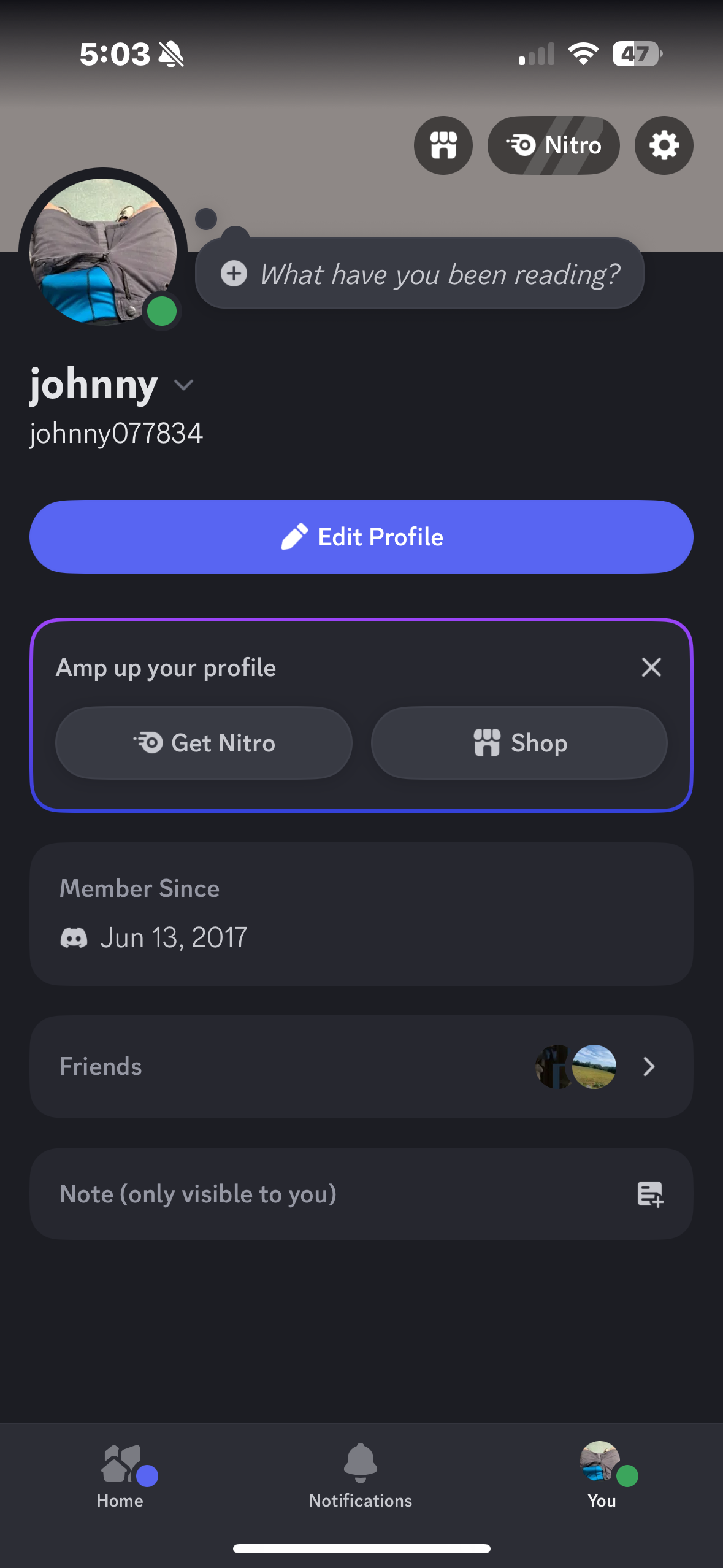Tap the profile avatar picture
Screen dimensions: 723x1568
tap(103, 251)
